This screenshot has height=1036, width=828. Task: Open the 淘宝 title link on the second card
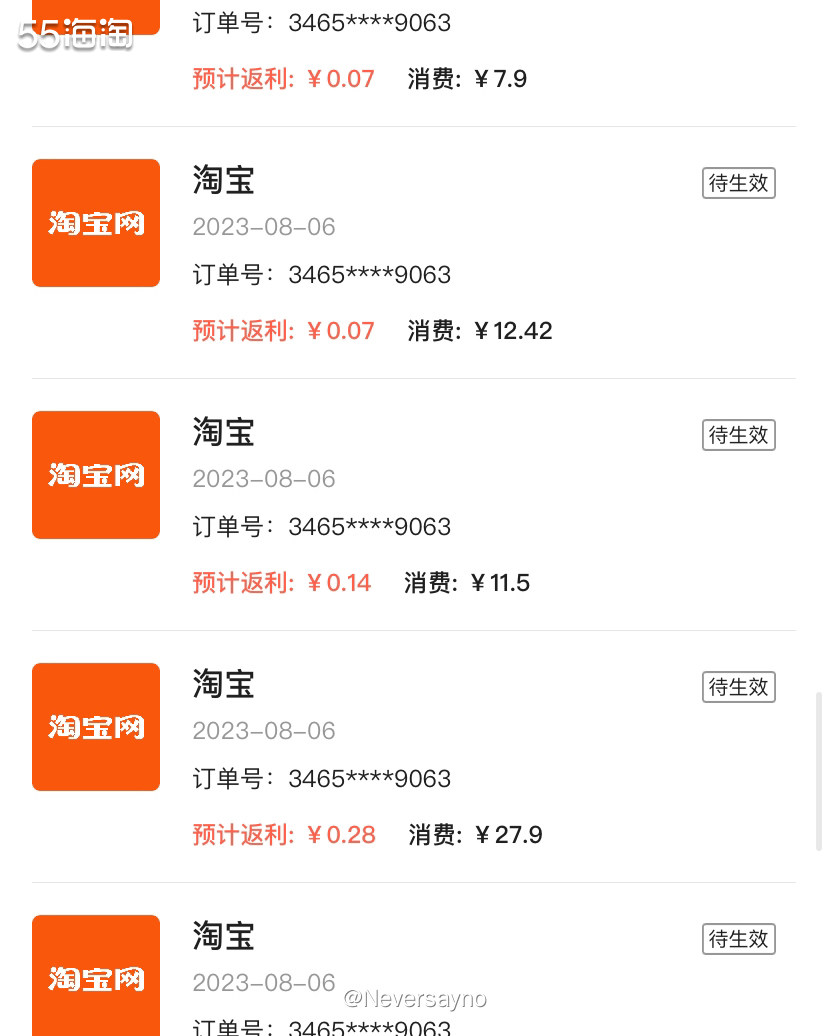pyautogui.click(x=223, y=181)
